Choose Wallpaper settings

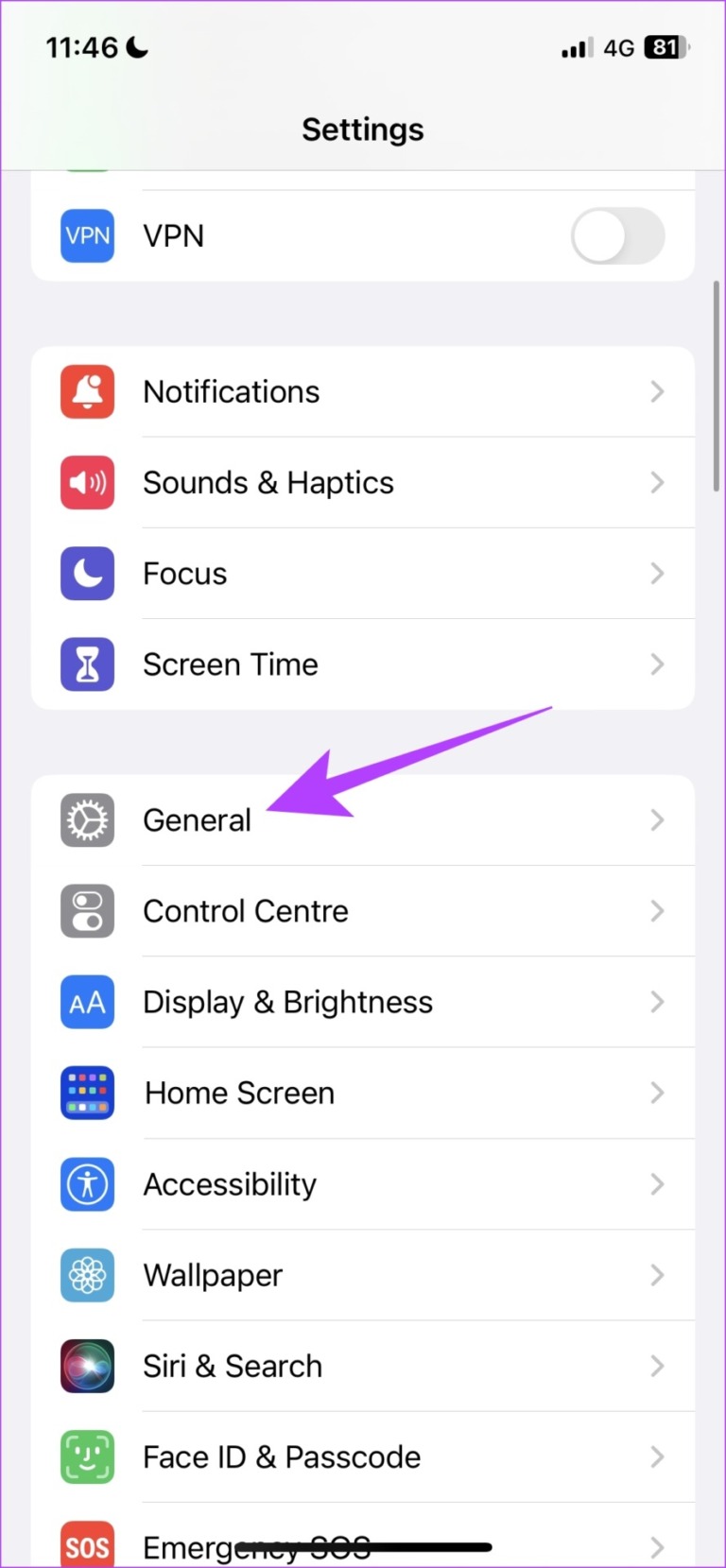363,1275
